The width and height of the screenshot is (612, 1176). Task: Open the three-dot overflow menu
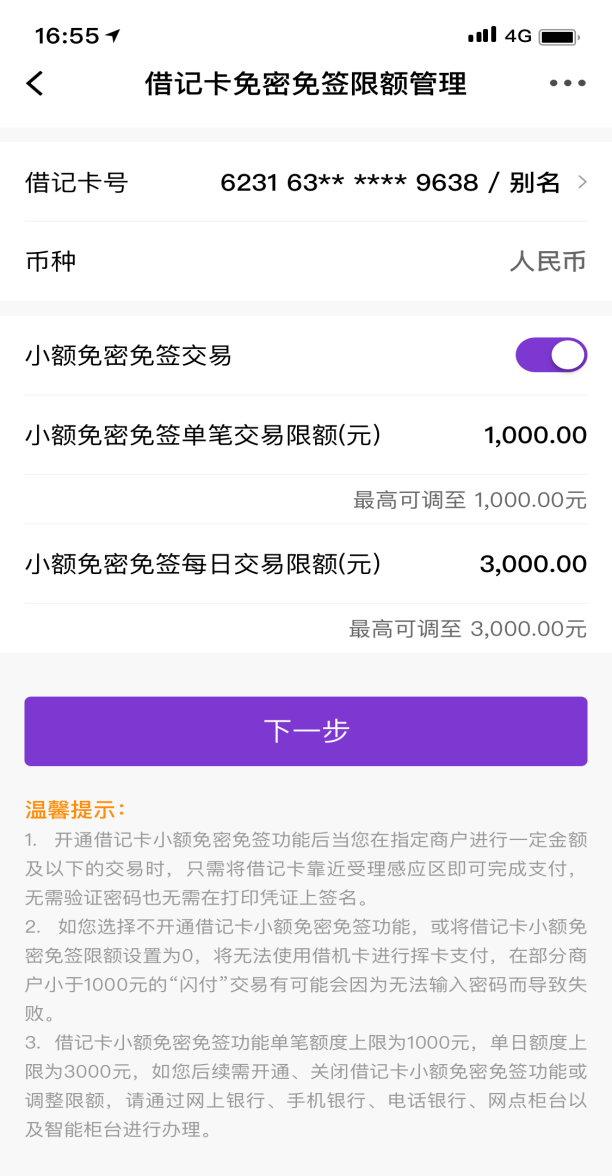(567, 83)
